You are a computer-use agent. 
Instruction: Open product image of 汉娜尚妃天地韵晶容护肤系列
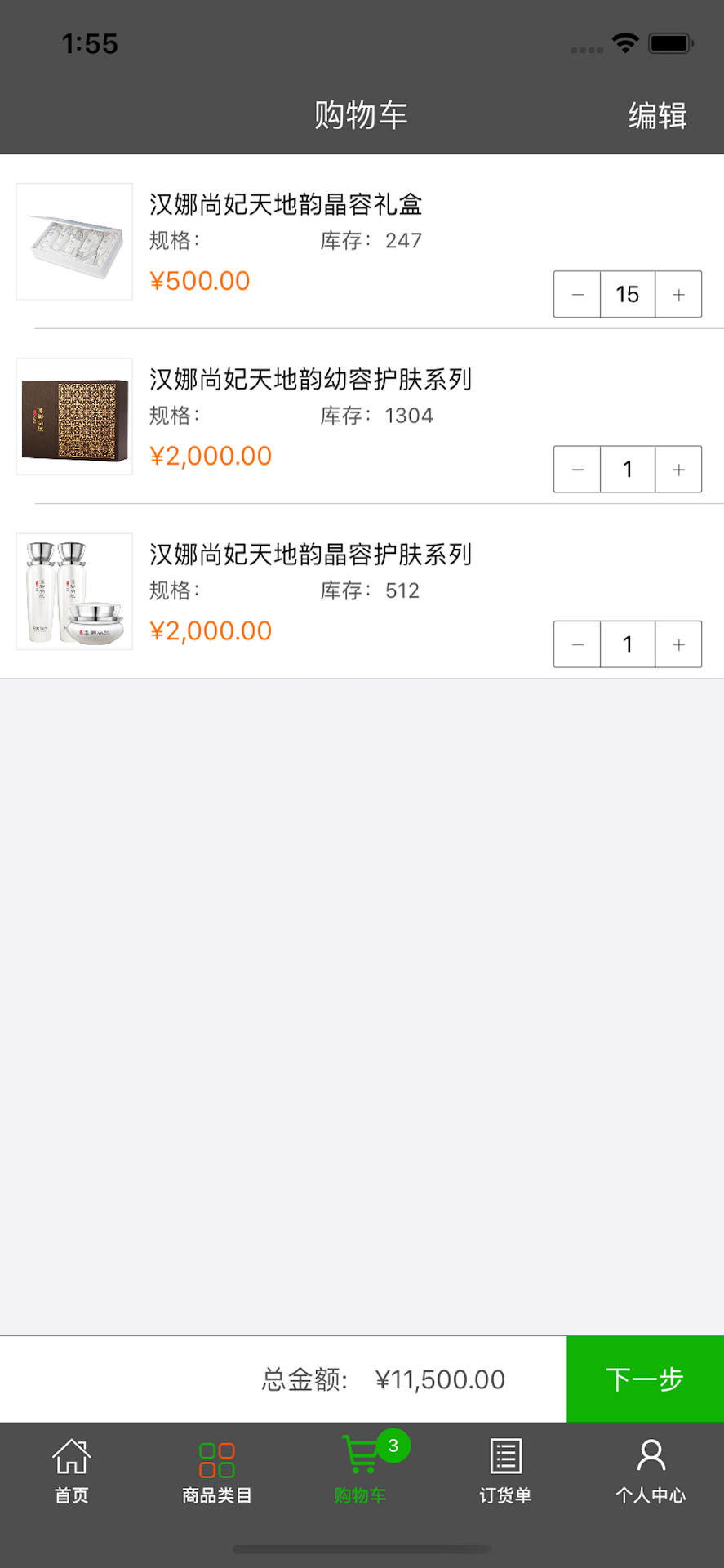(74, 592)
